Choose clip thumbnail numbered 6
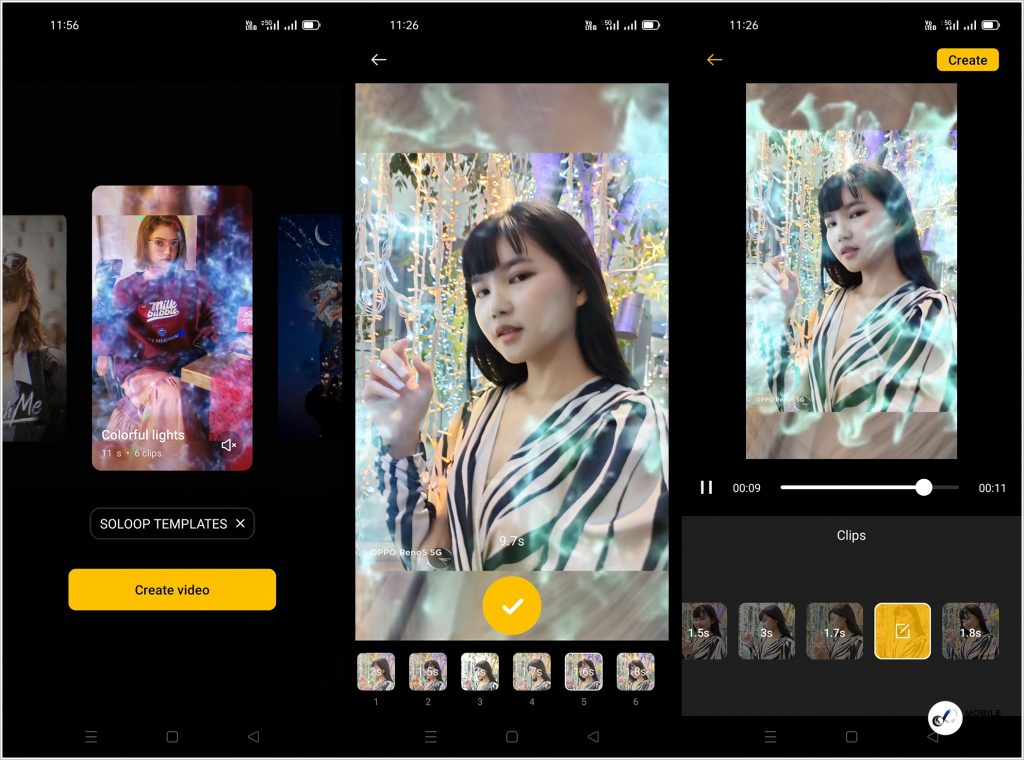Screen dimensions: 1024x760 tap(635, 672)
